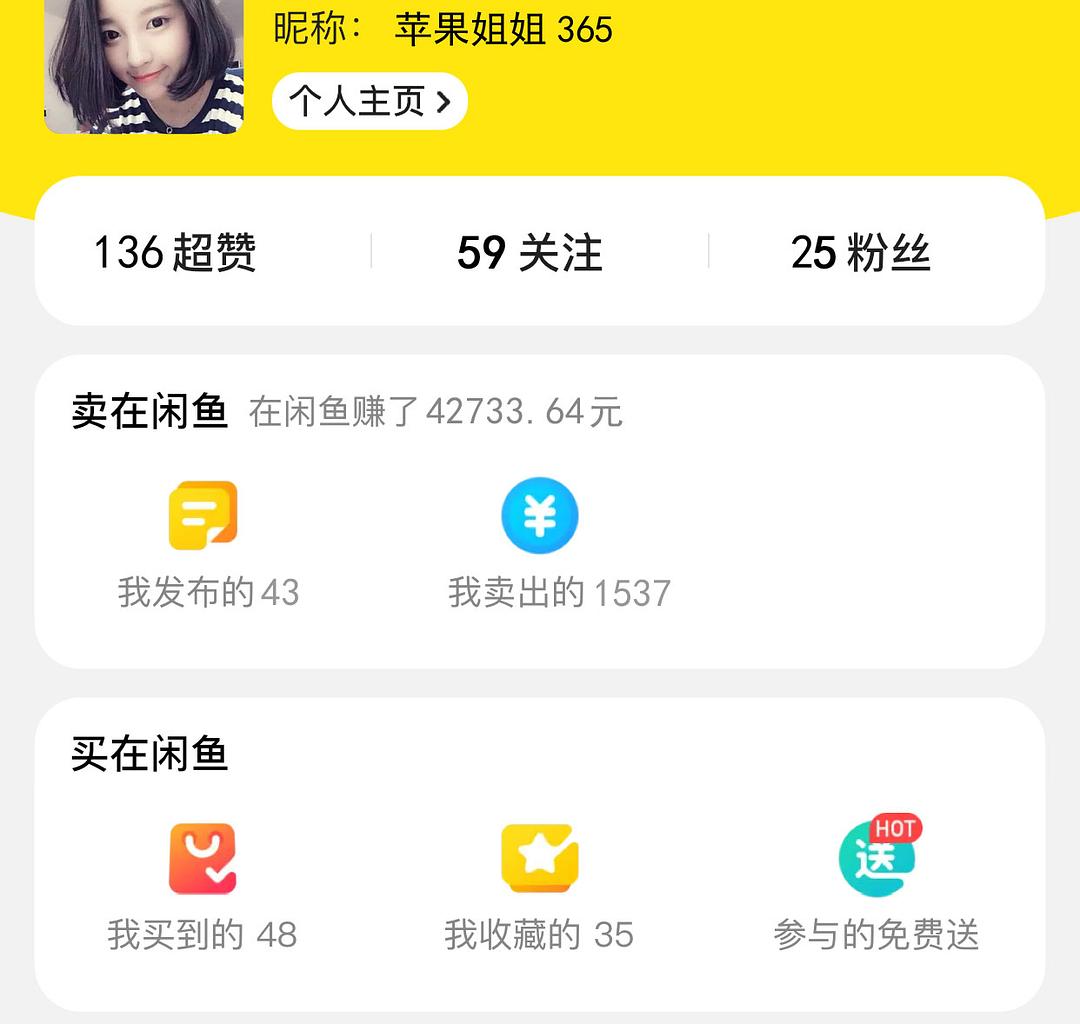The width and height of the screenshot is (1080, 1024).
Task: Open the 25 粉丝 followers list
Action: pyautogui.click(x=860, y=252)
